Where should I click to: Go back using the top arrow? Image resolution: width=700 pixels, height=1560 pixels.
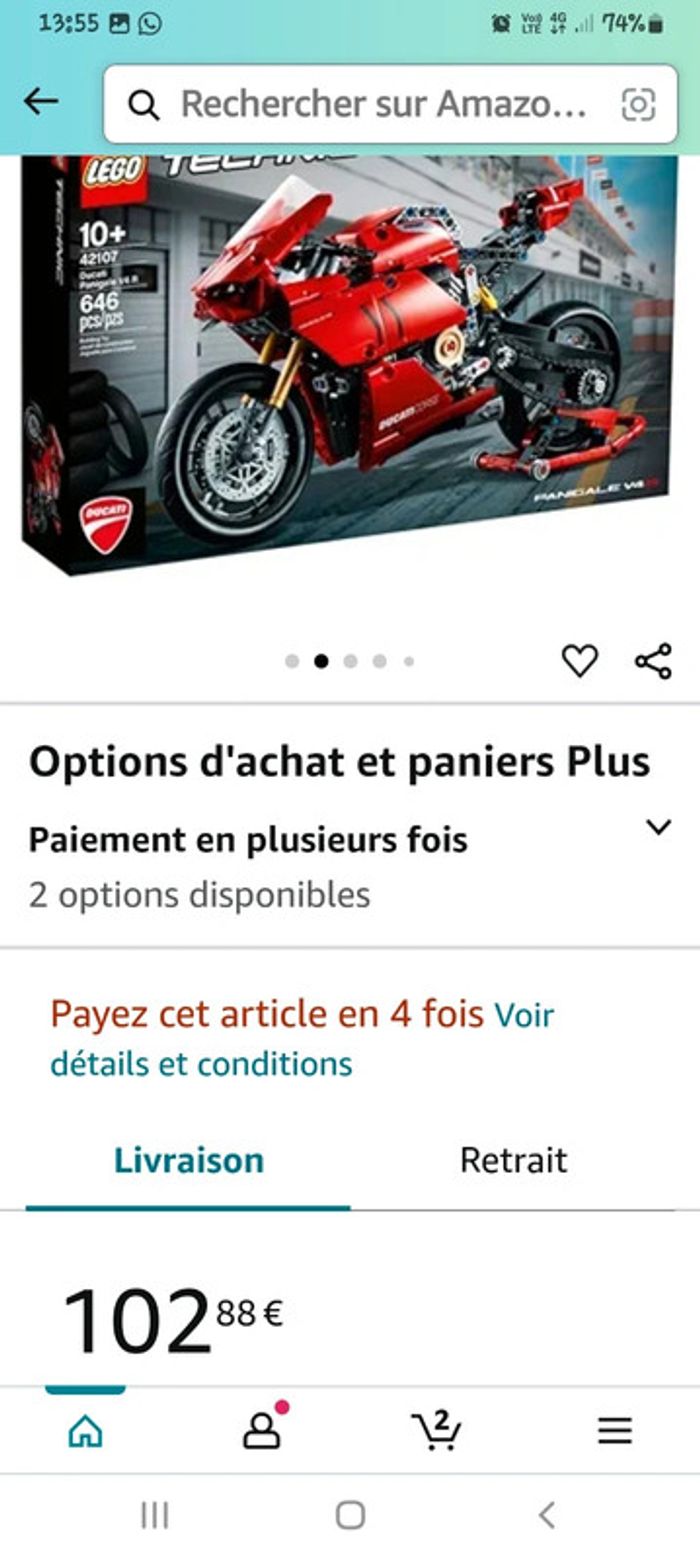click(x=41, y=101)
